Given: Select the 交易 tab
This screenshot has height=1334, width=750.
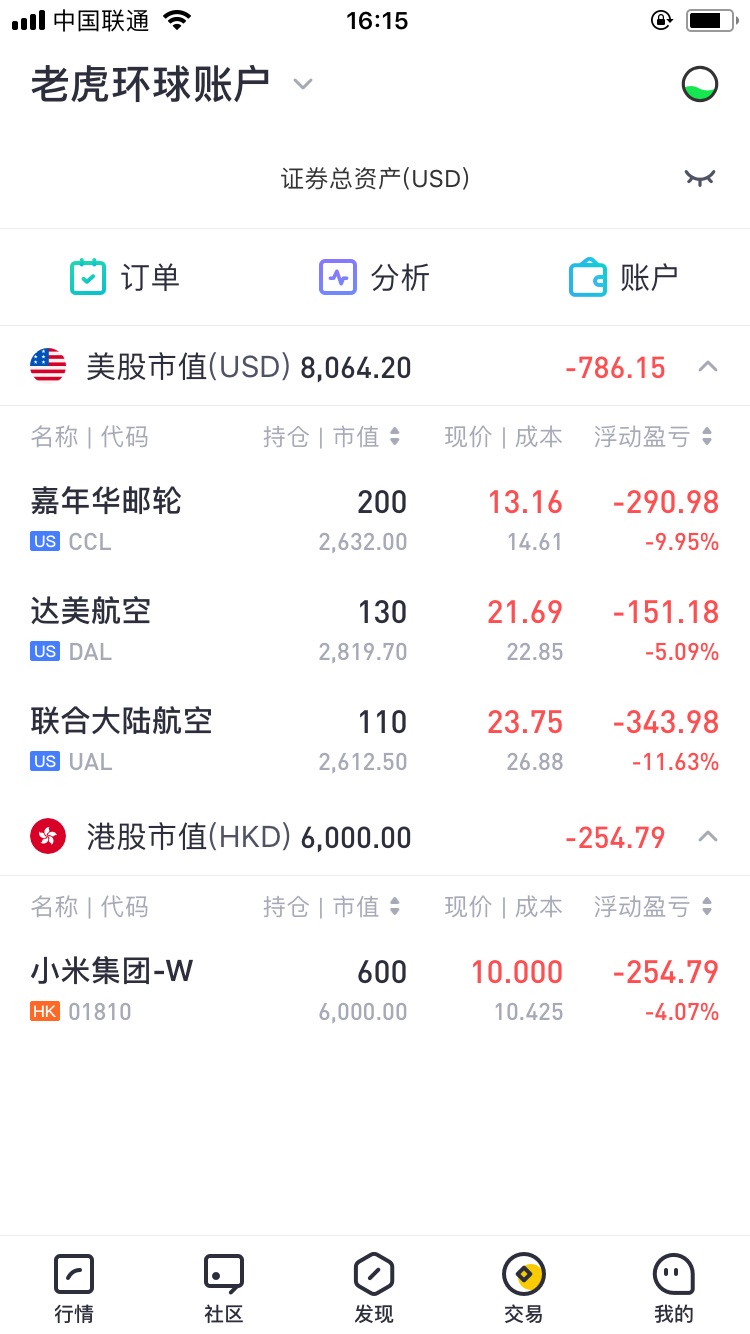Looking at the screenshot, I should pyautogui.click(x=524, y=1287).
